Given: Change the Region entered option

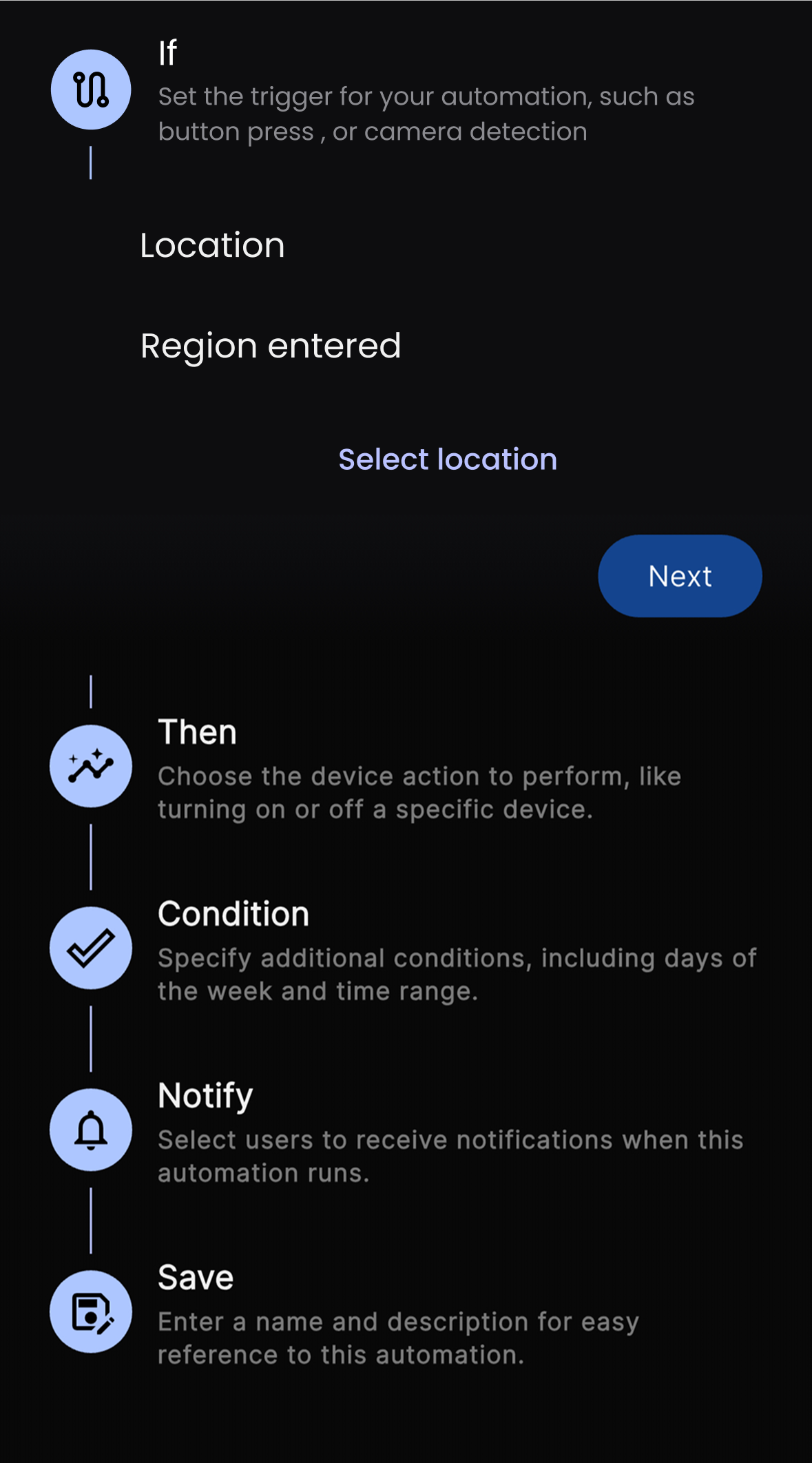Looking at the screenshot, I should click(x=271, y=346).
